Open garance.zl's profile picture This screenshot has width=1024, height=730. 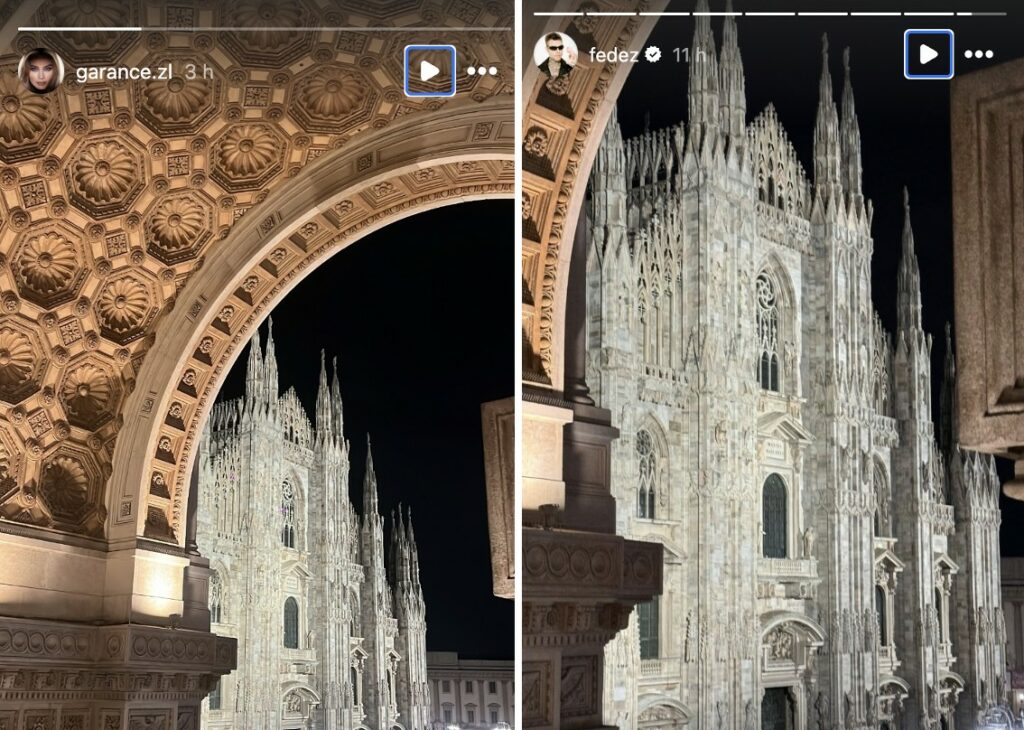coord(41,71)
